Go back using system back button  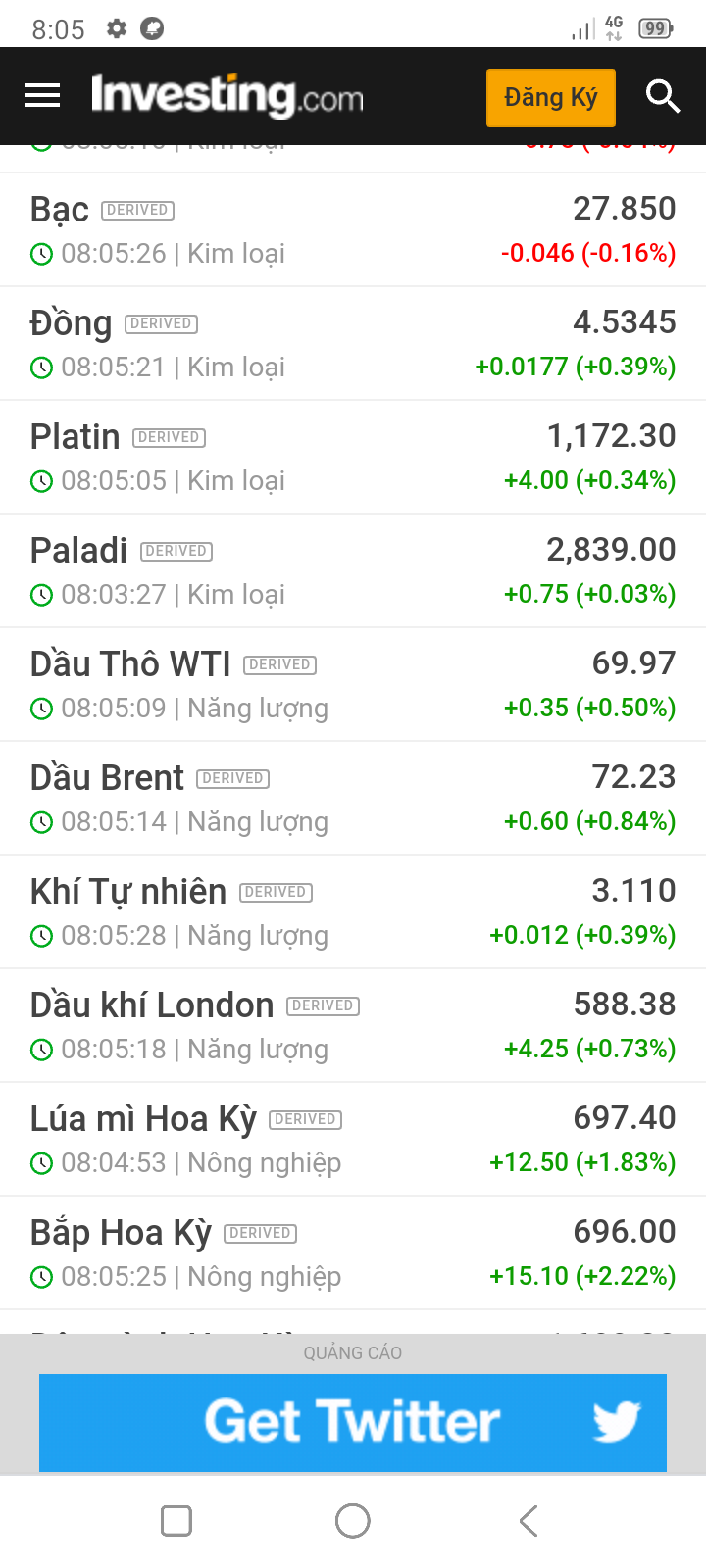(x=529, y=1521)
